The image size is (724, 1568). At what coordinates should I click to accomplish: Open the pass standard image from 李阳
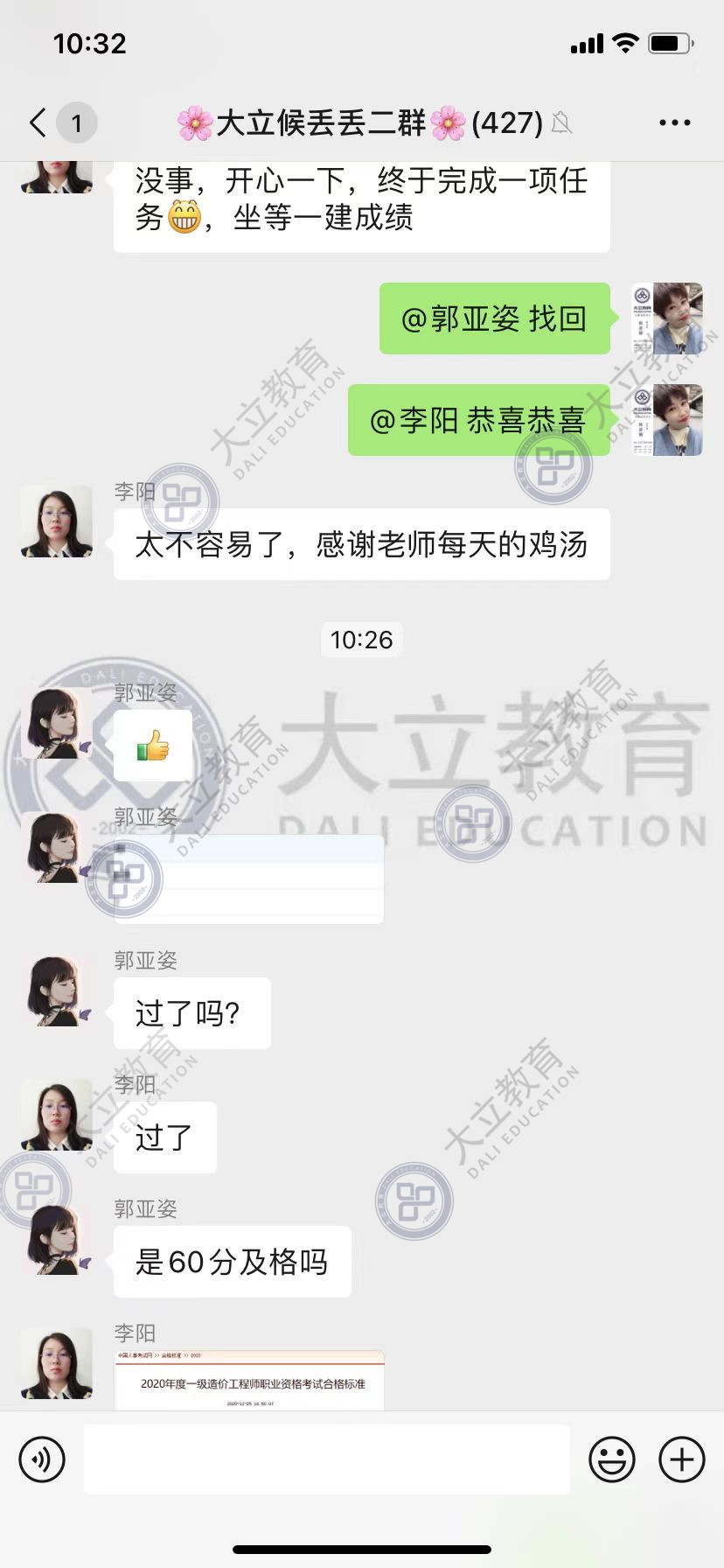(249, 1380)
